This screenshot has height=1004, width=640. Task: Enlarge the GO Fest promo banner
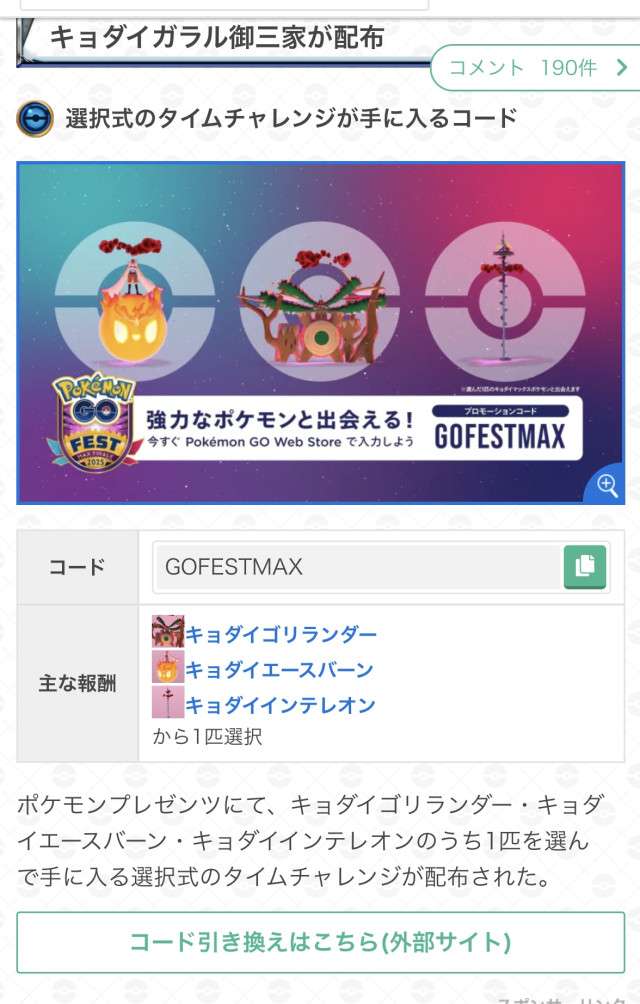tap(606, 485)
